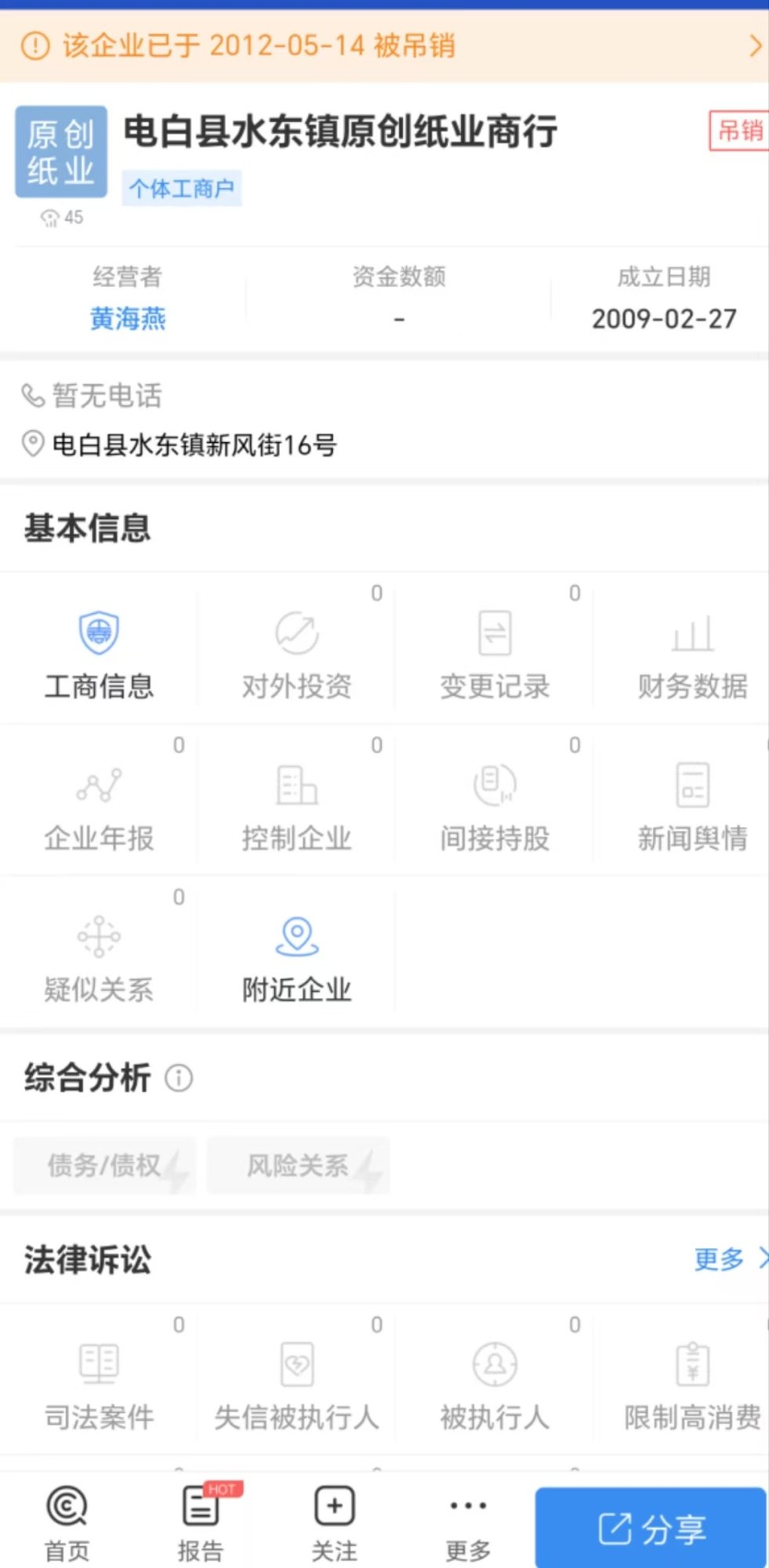769x1568 pixels.
Task: Open 变更记录 change records
Action: tap(495, 655)
